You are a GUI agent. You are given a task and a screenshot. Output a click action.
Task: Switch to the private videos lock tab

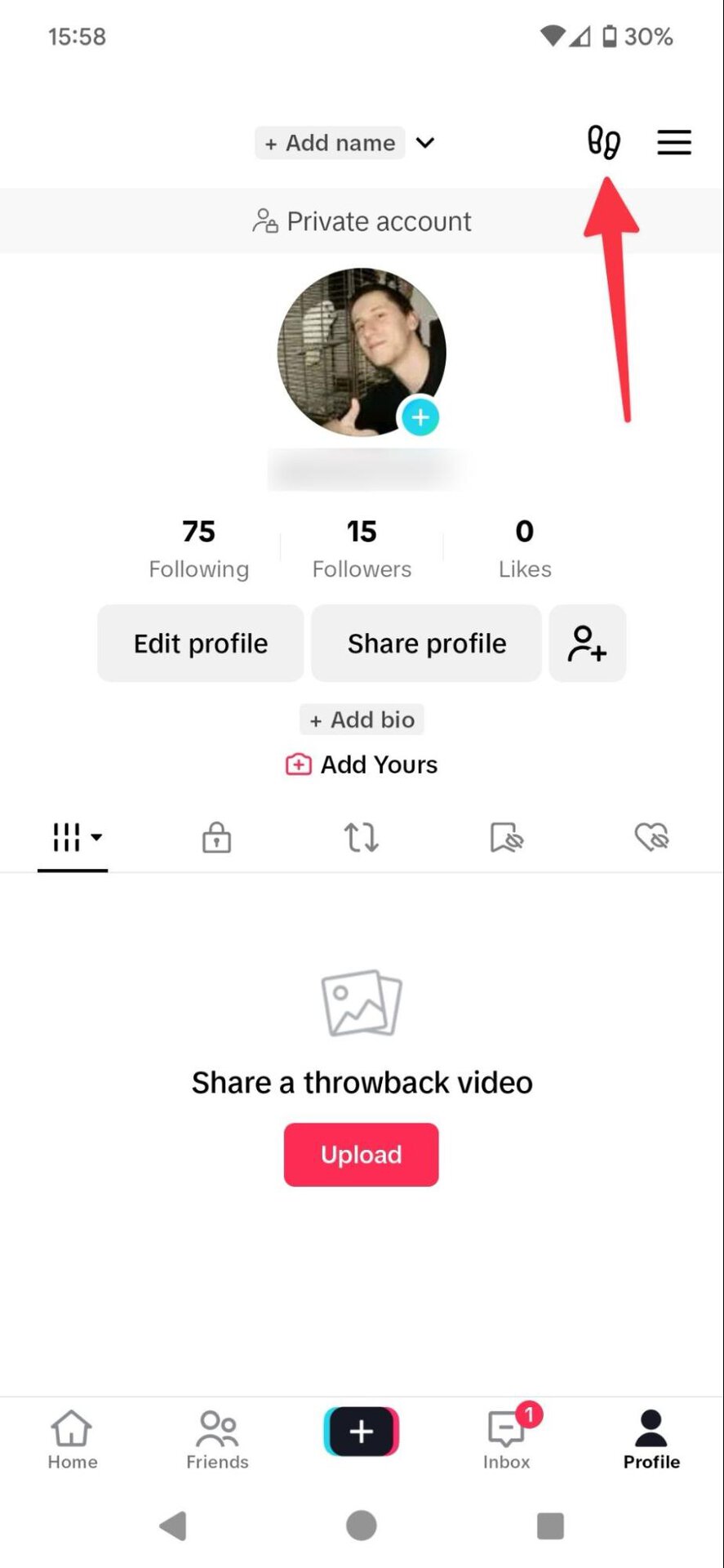point(216,837)
